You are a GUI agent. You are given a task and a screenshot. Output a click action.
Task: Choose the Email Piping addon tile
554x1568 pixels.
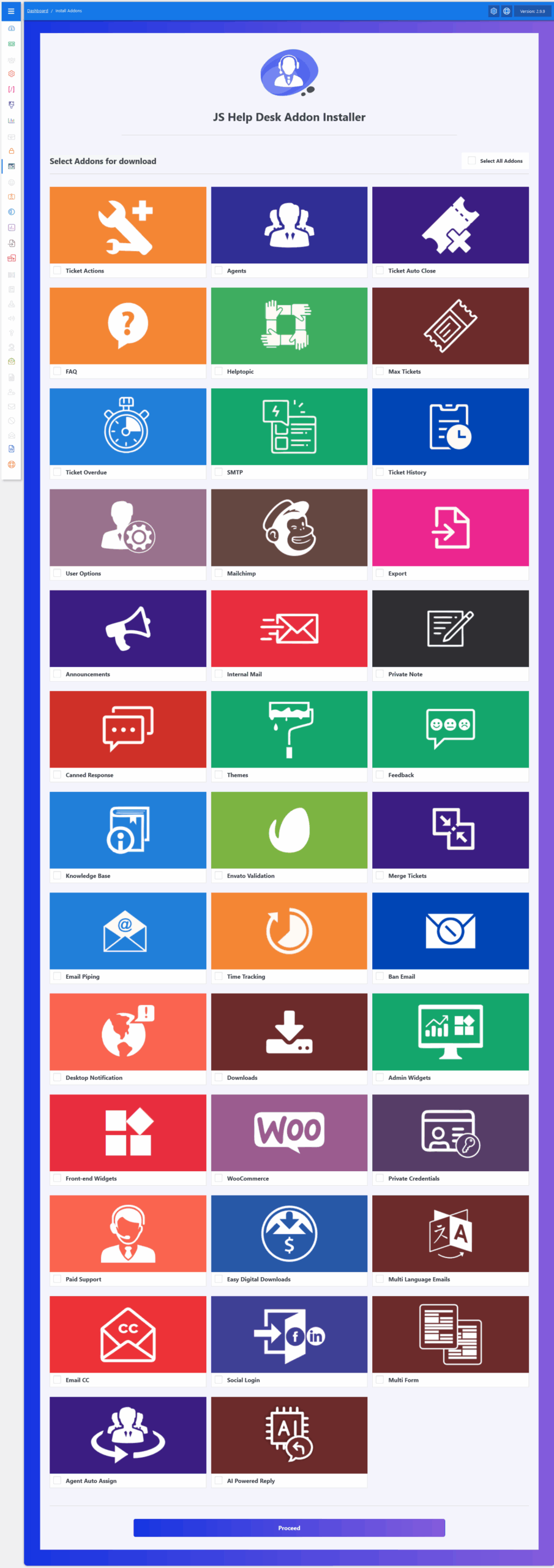(x=128, y=931)
